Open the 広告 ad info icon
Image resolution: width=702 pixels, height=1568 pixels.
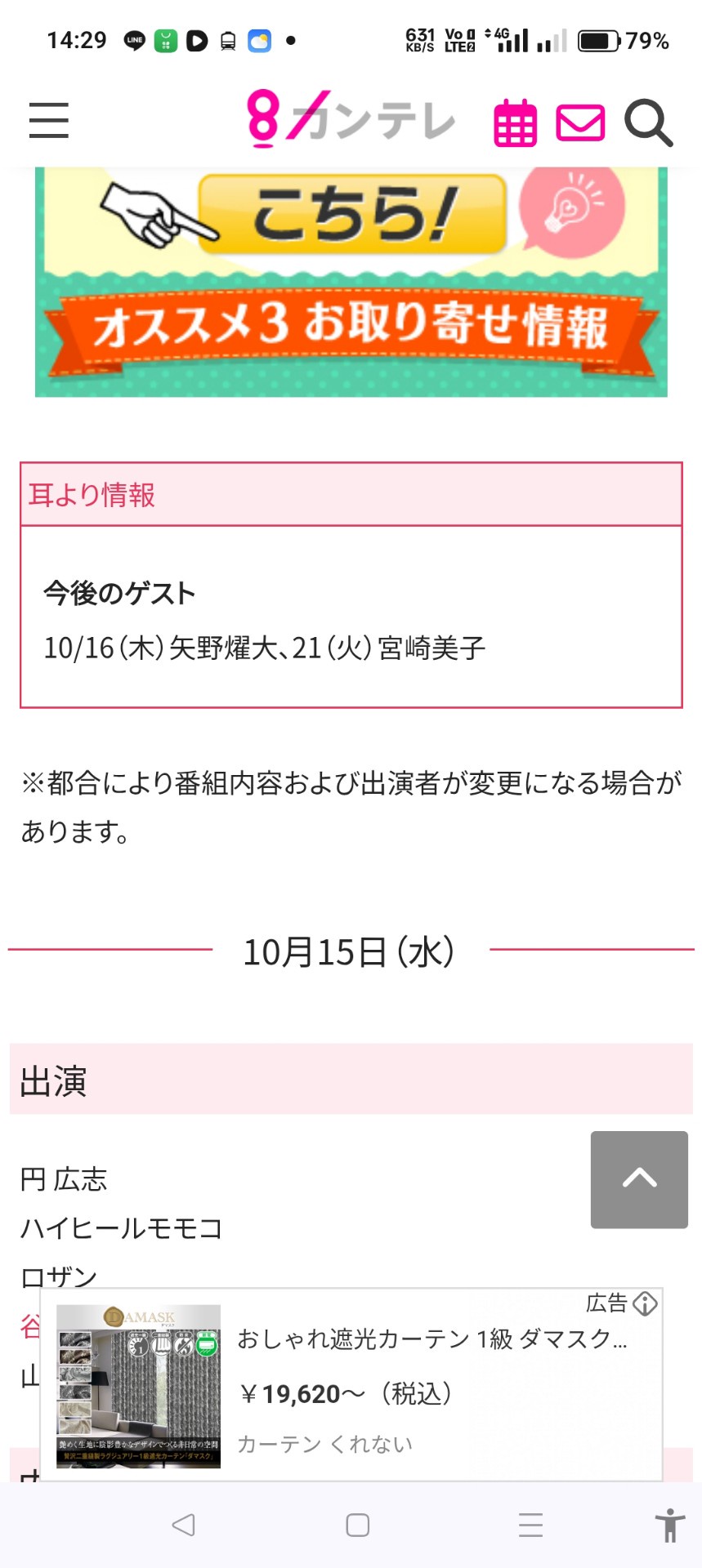coord(645,1303)
